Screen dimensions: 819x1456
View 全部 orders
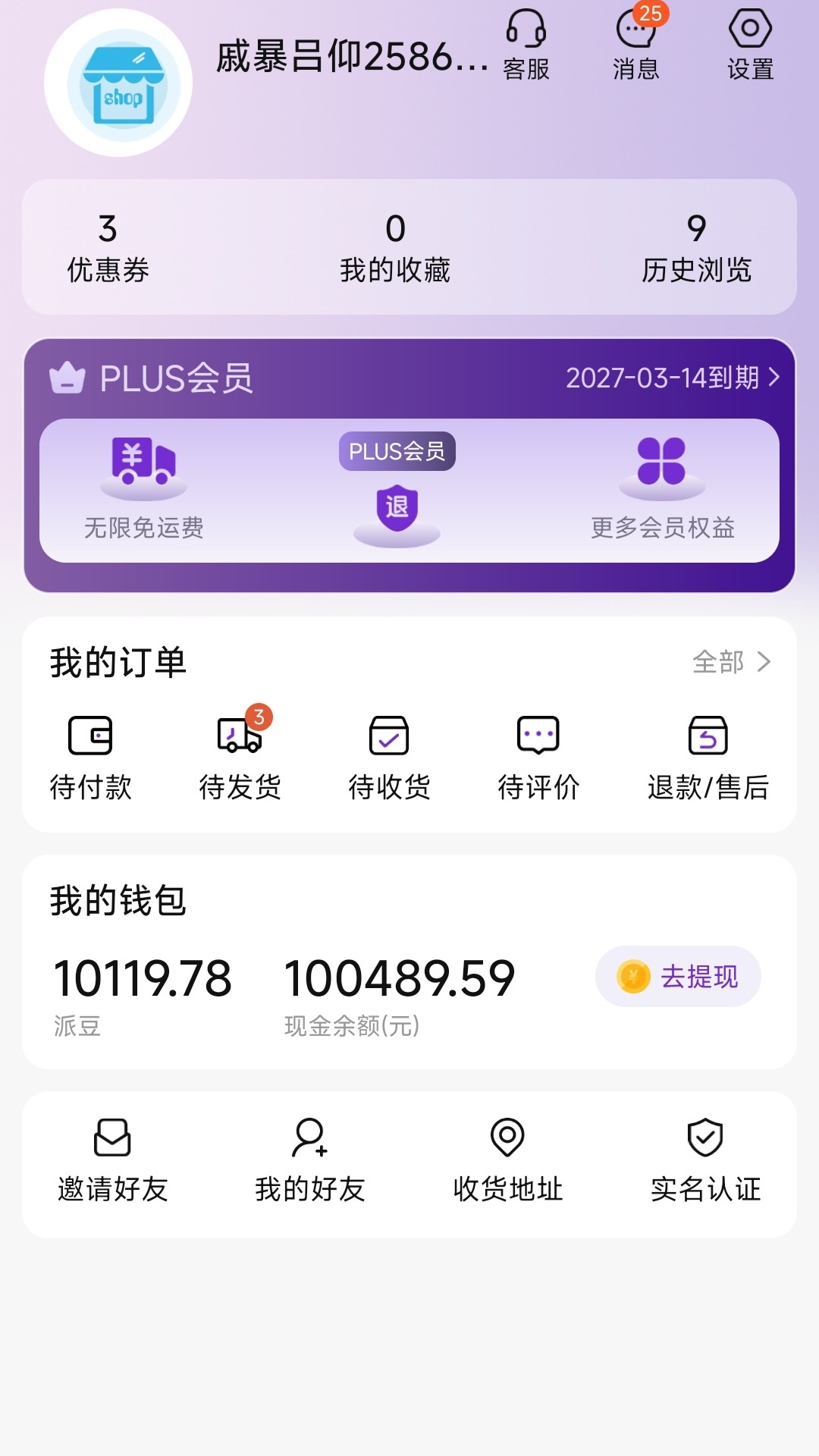[x=731, y=662]
